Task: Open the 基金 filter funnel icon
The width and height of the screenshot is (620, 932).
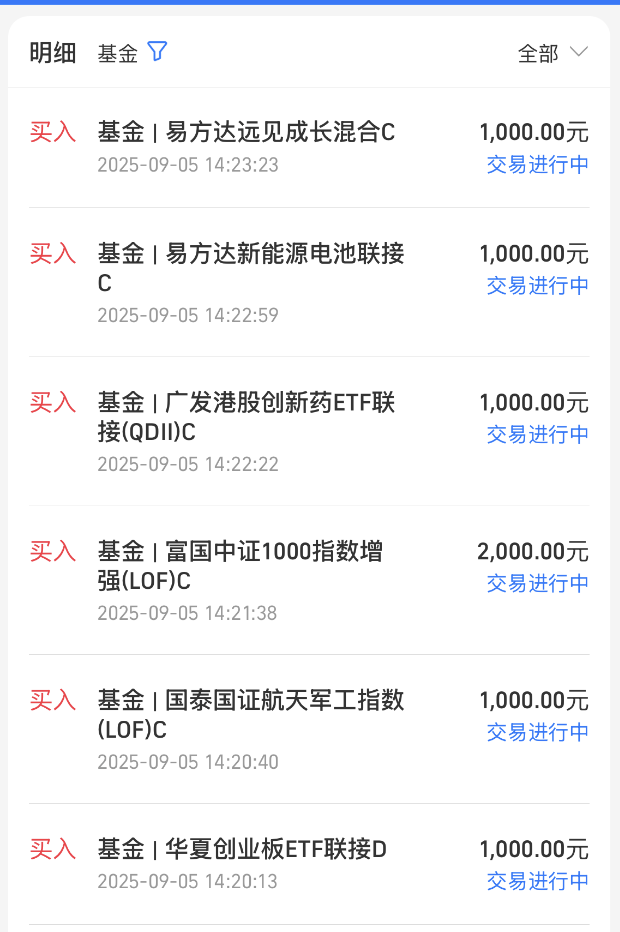Action: click(x=157, y=52)
